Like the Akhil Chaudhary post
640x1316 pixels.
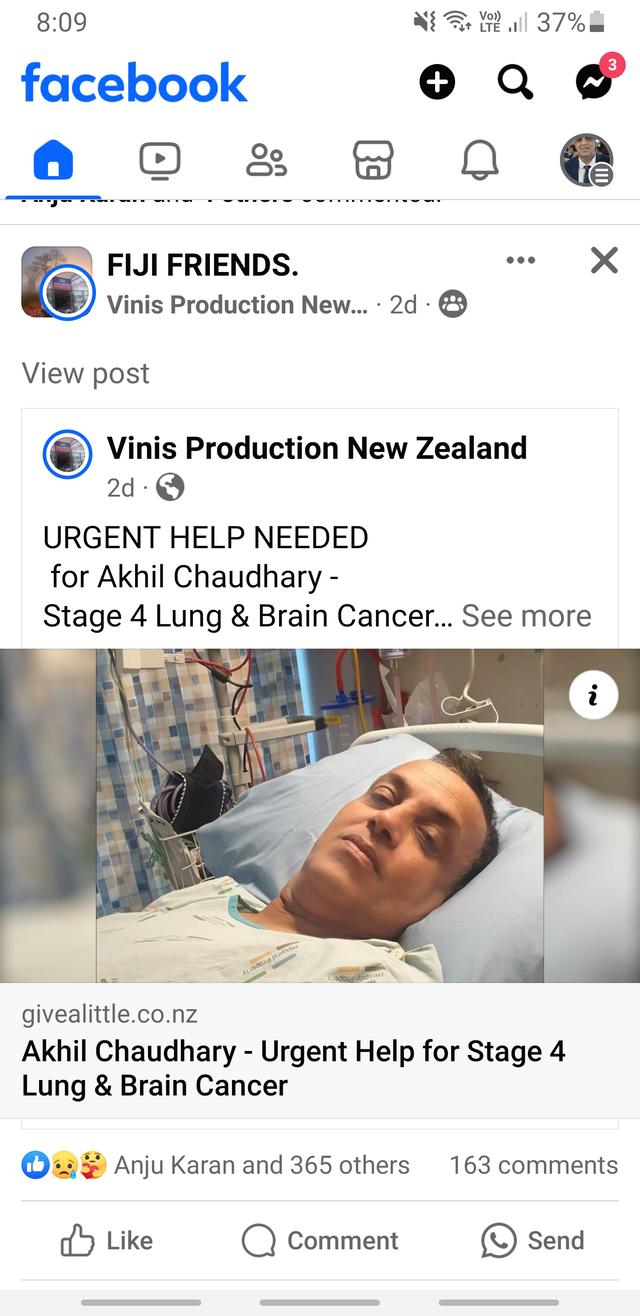click(x=107, y=1241)
